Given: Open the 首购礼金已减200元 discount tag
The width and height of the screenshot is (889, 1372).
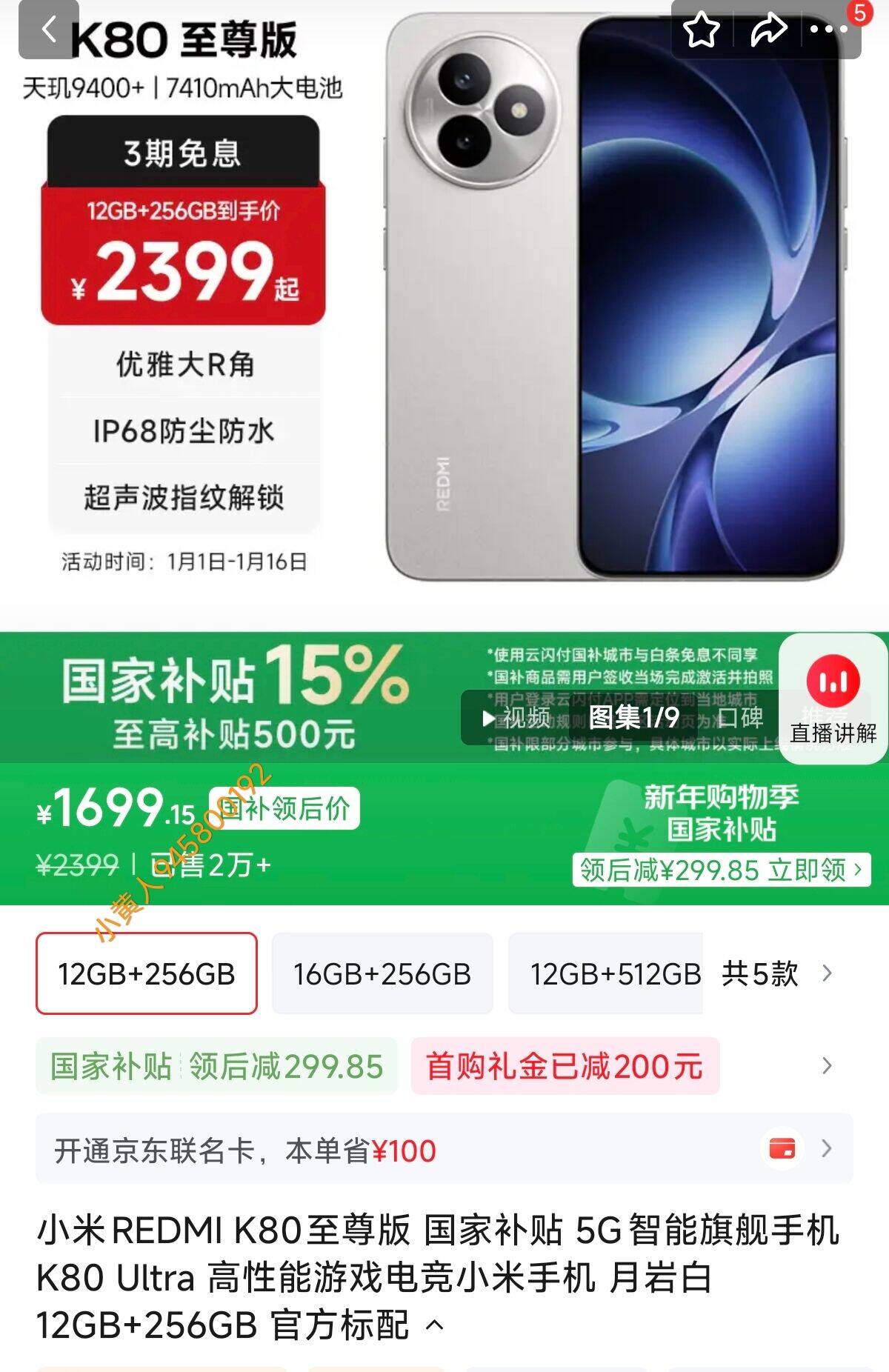Looking at the screenshot, I should [565, 1066].
